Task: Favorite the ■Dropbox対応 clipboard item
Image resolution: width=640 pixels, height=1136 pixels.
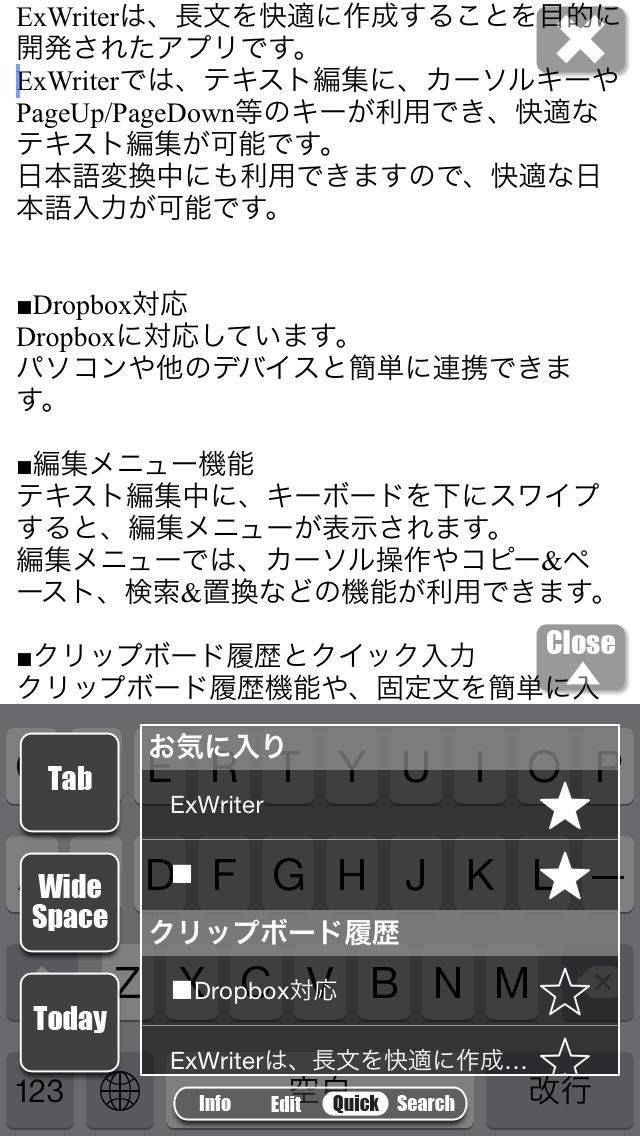Action: 565,991
